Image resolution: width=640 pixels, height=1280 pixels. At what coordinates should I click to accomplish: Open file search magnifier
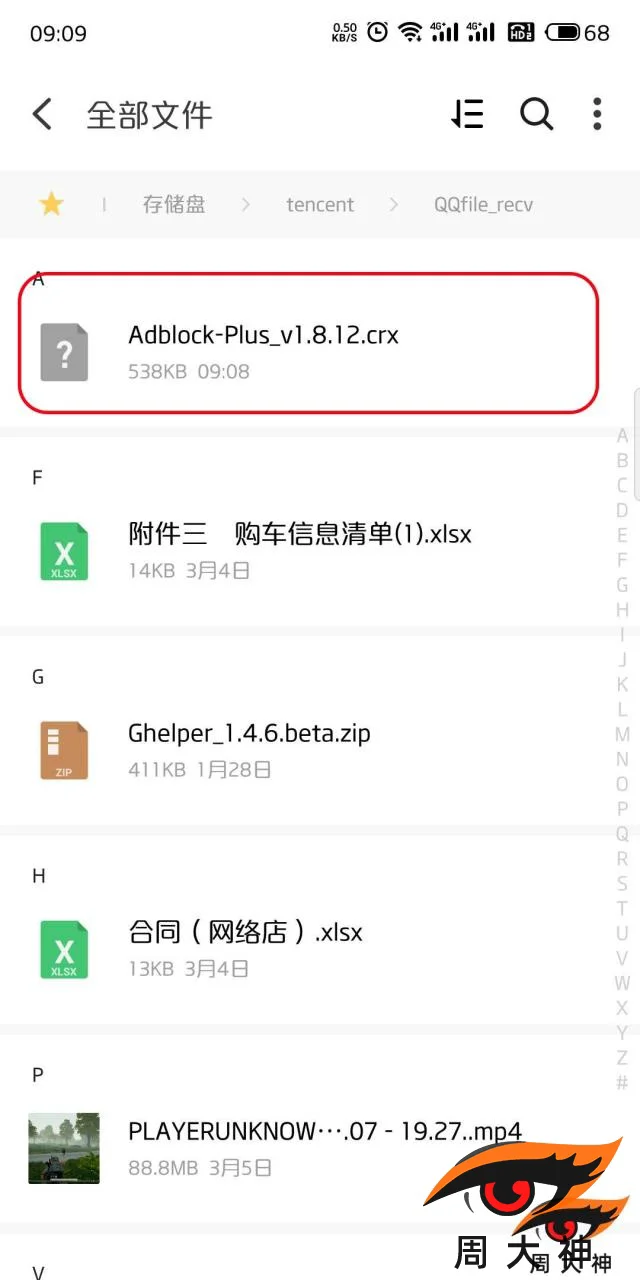pos(536,114)
